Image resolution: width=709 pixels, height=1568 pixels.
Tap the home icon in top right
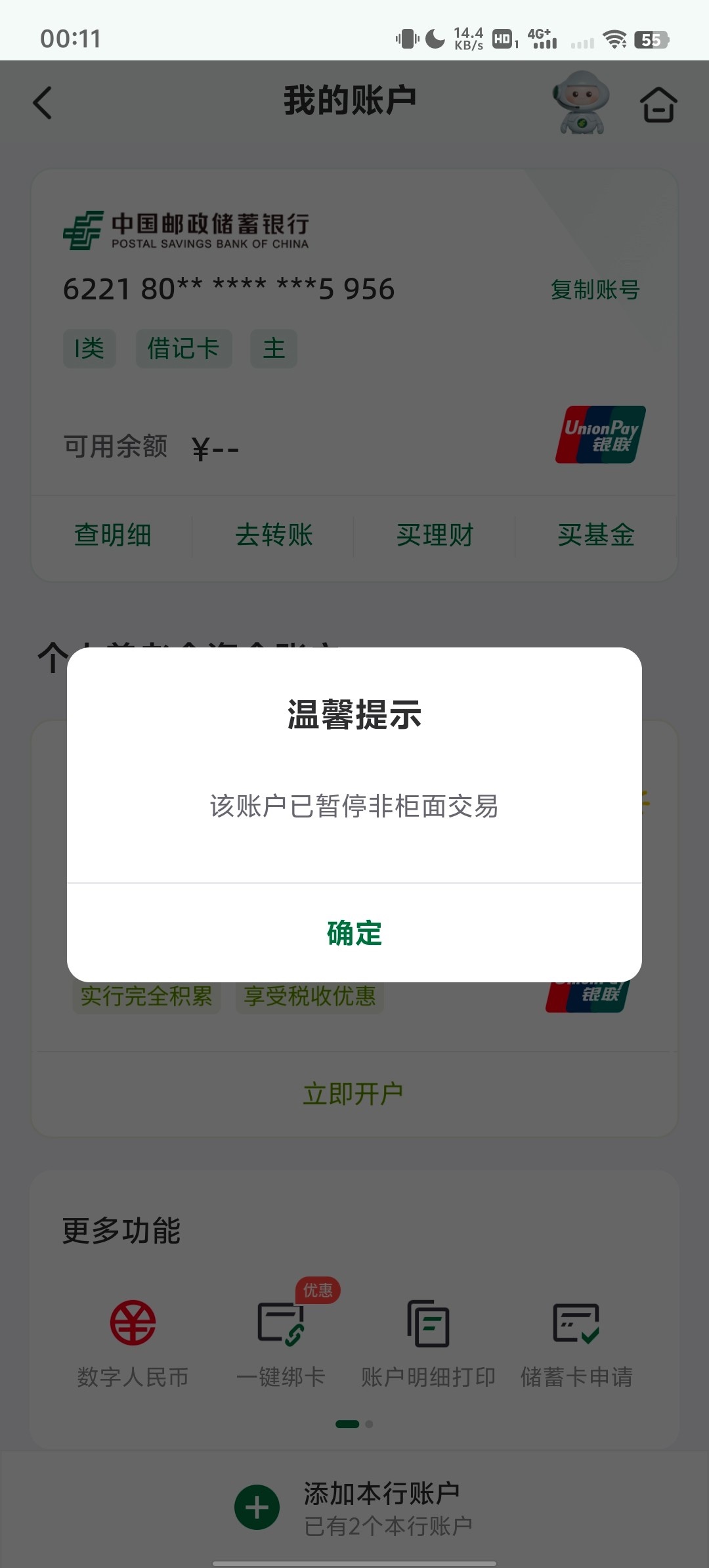click(x=660, y=104)
